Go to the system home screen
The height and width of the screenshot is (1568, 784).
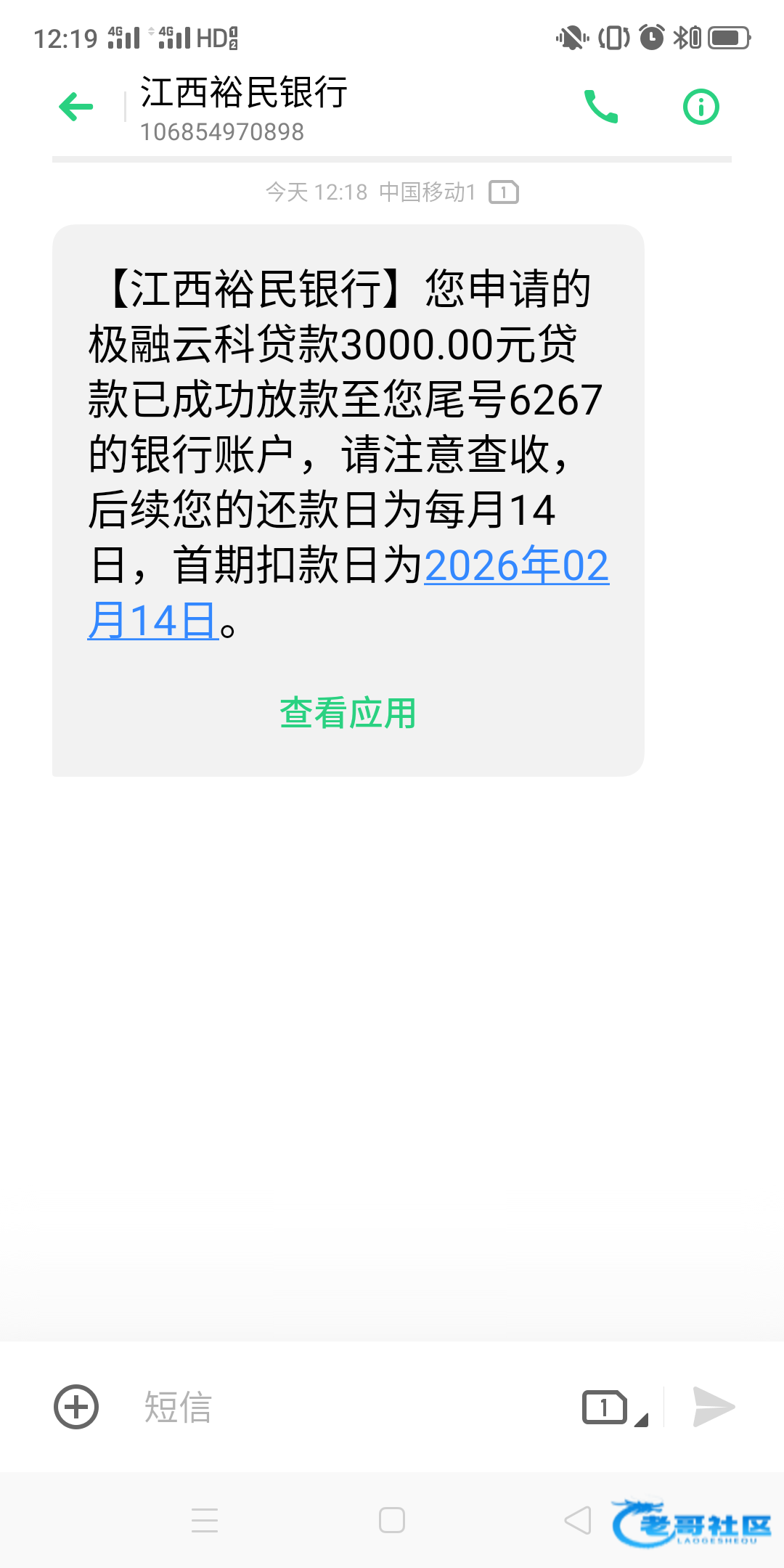point(392,1520)
